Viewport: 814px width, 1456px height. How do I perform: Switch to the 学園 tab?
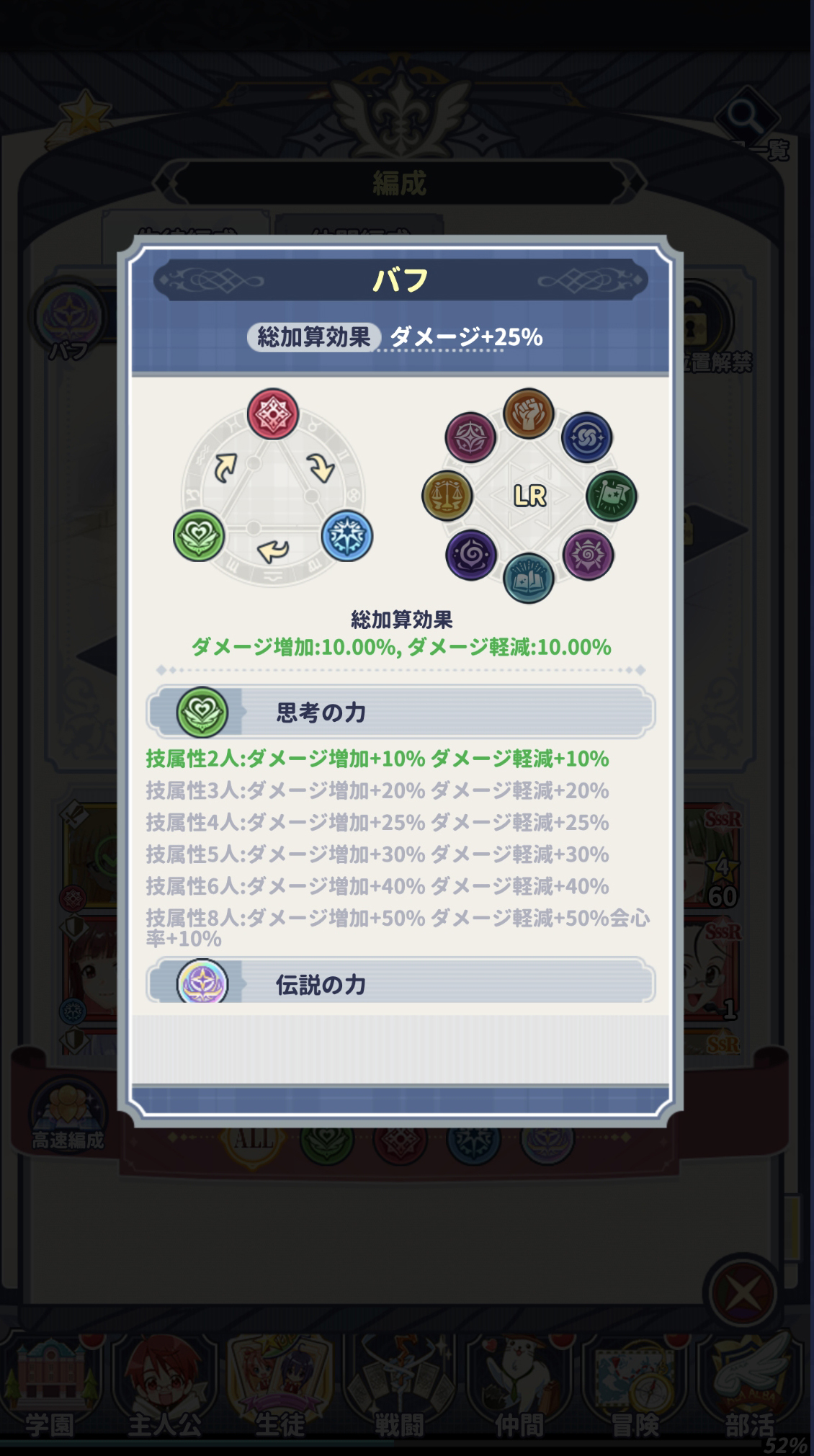pos(50,1390)
